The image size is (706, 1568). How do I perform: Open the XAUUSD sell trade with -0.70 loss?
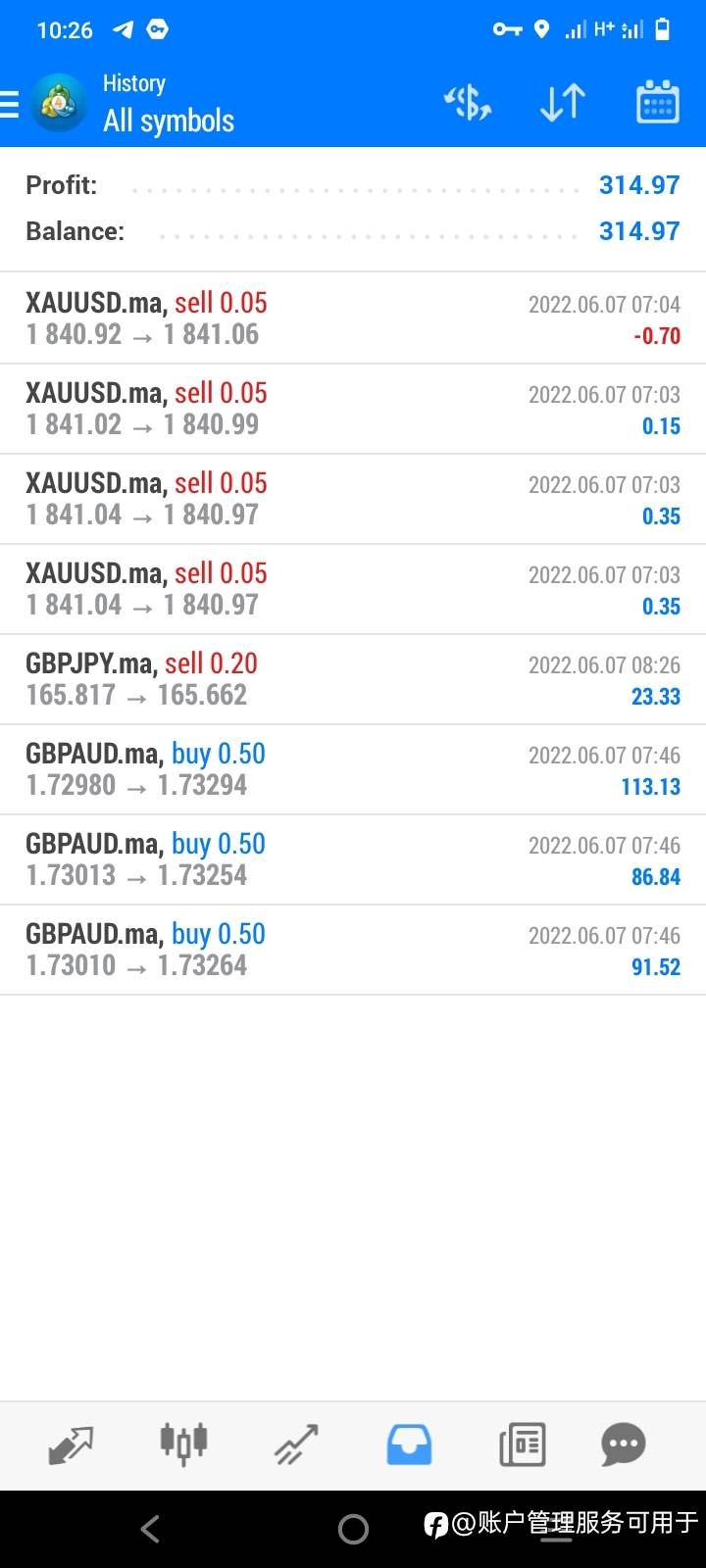pos(353,318)
